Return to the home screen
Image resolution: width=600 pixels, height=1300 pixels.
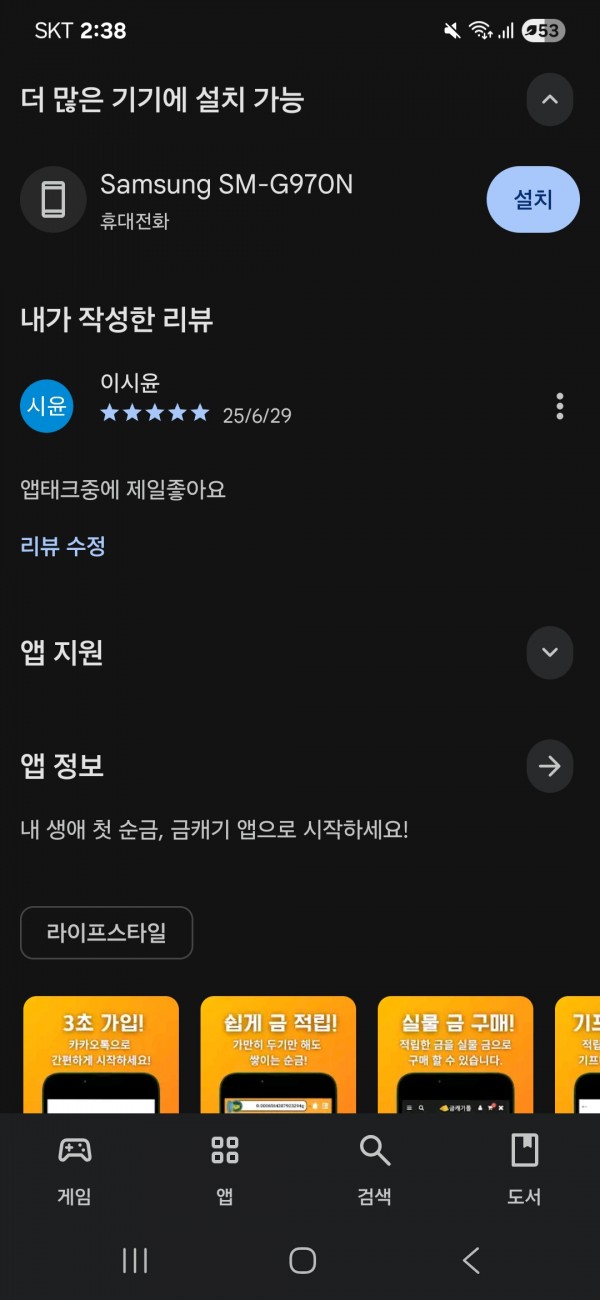302,1260
